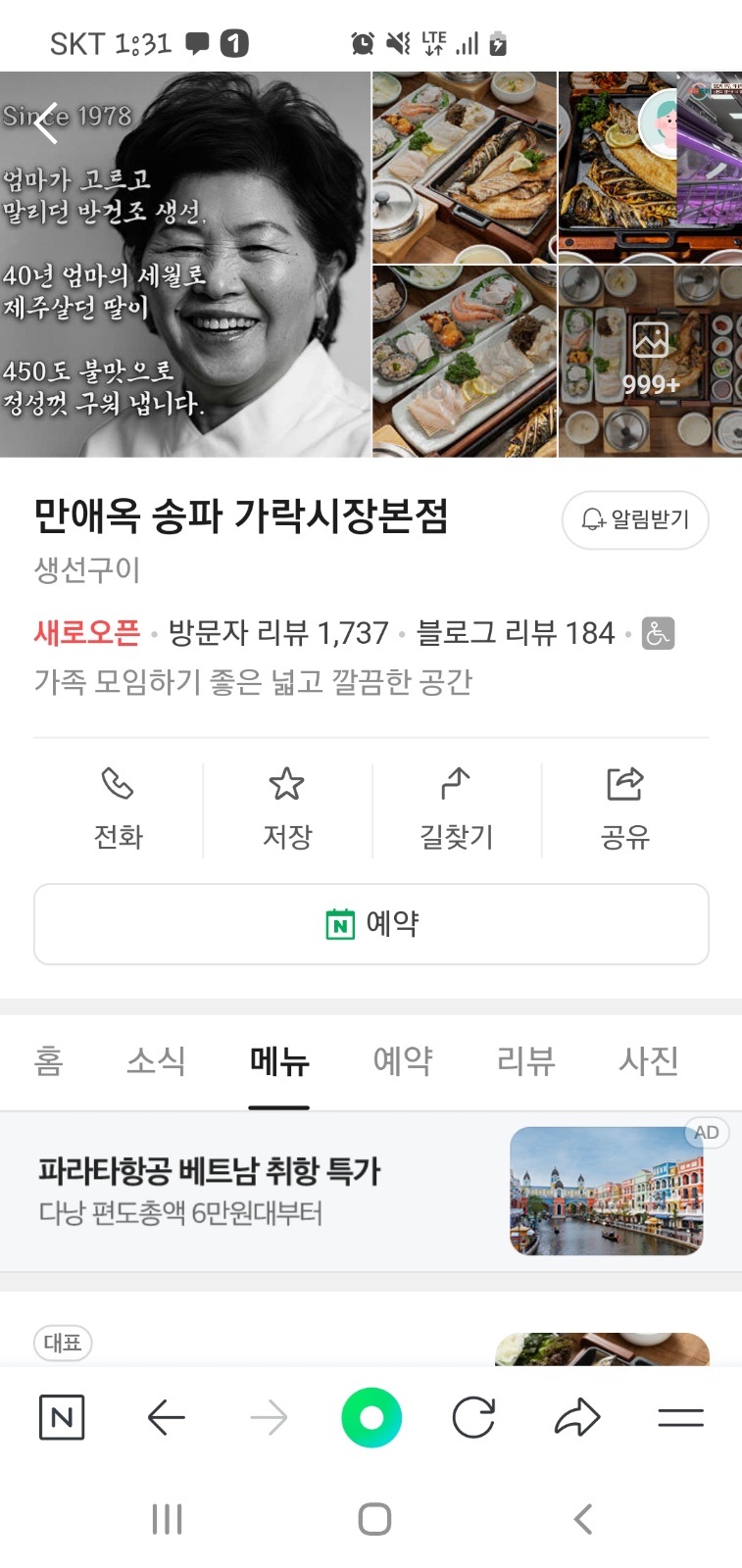The width and height of the screenshot is (742, 1568).
Task: Enable notifications via 알림받기 toggle
Action: (635, 520)
